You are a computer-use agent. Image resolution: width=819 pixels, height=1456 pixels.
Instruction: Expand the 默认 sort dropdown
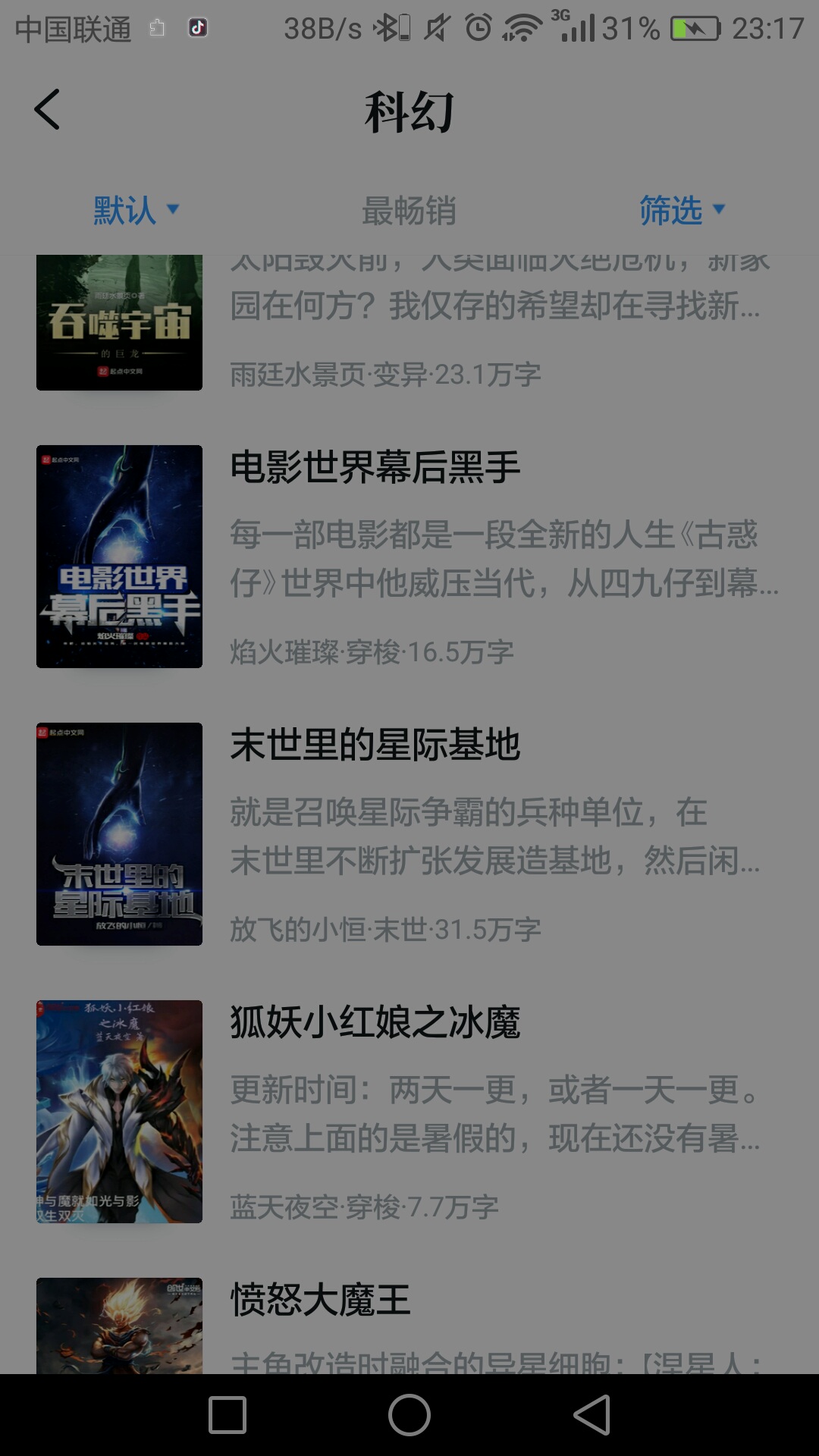pos(135,210)
